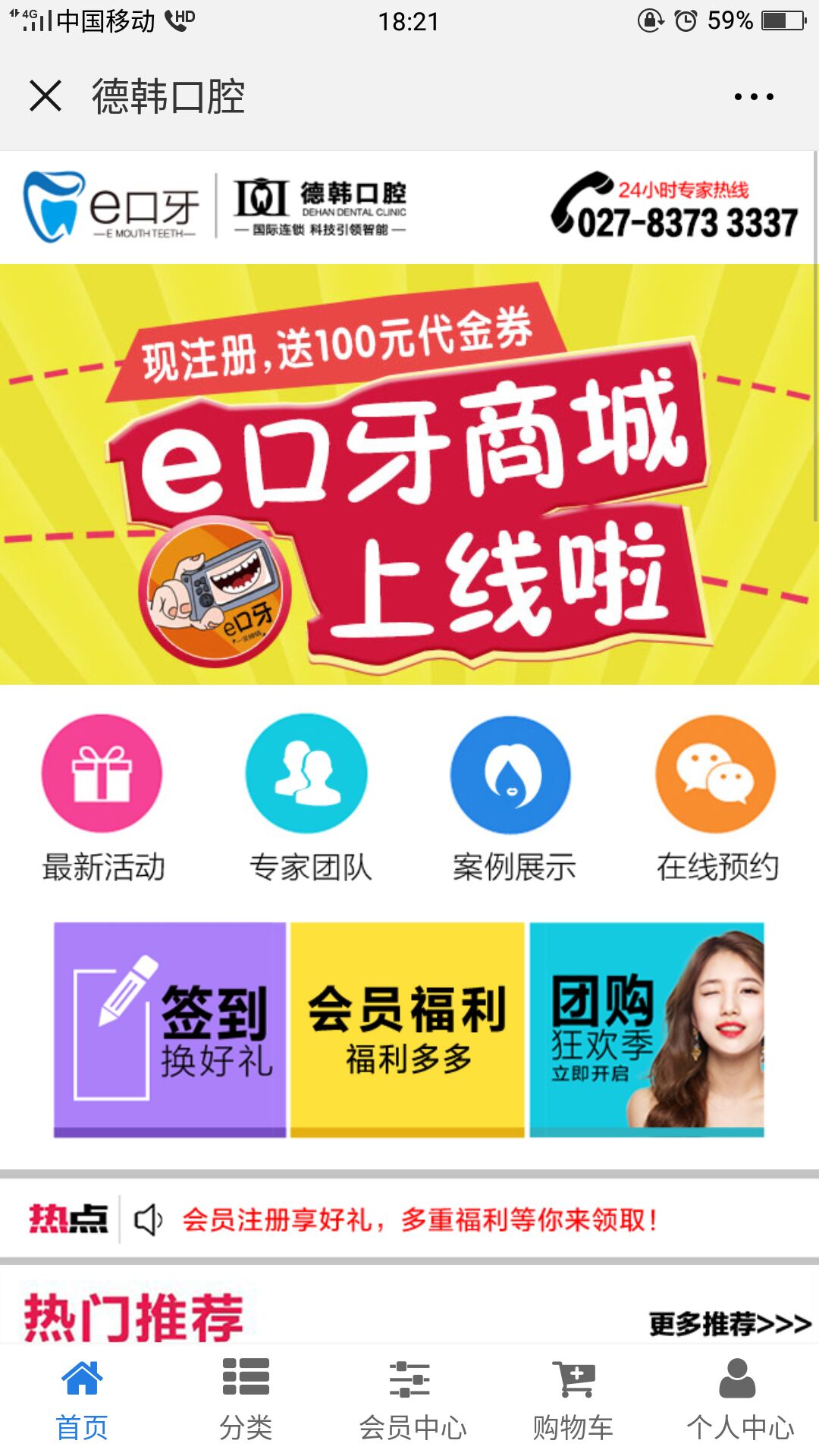Viewport: 819px width, 1456px height.
Task: Open the 购物车 shopping cart tab
Action: pos(573,1400)
